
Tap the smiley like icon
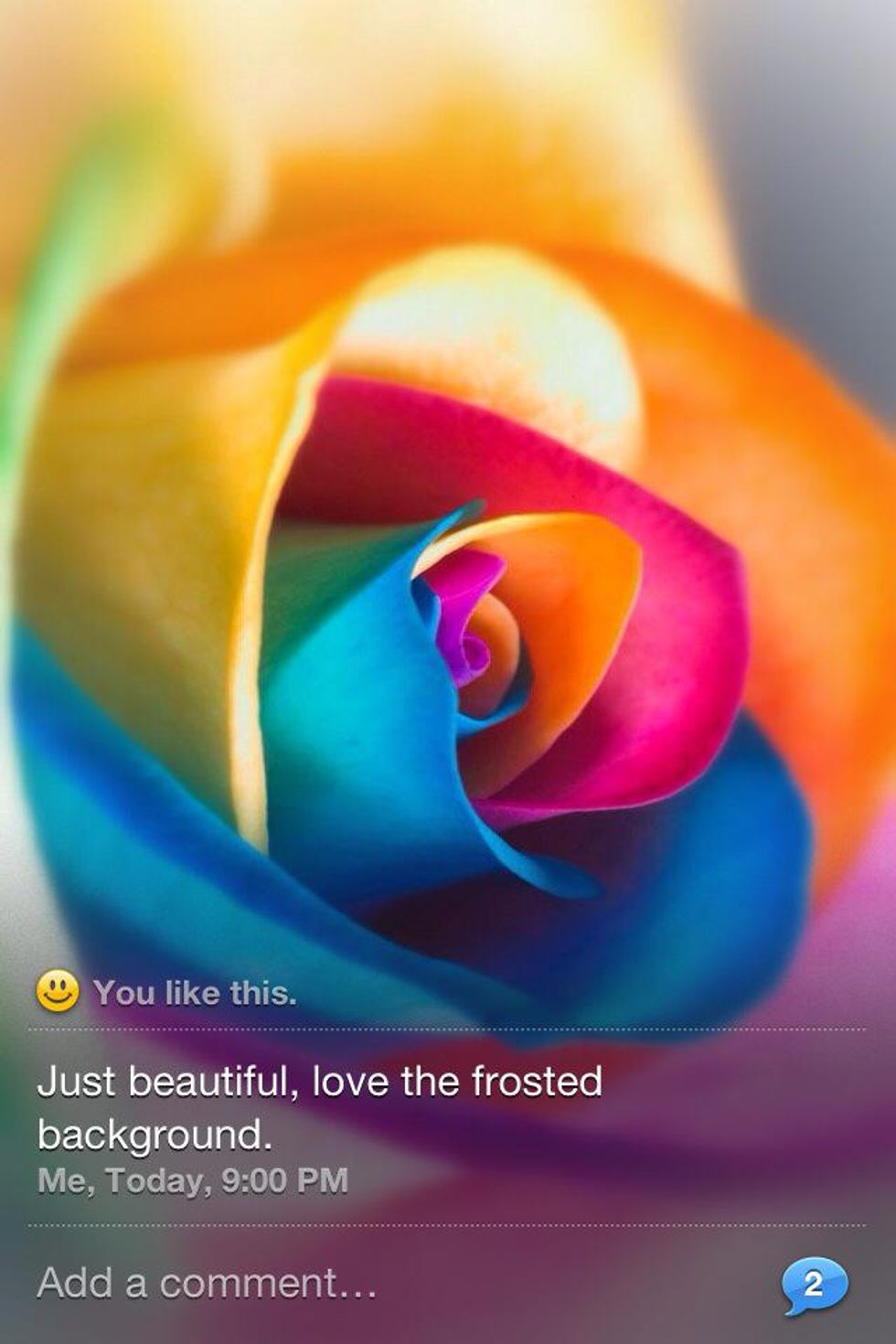point(57,991)
